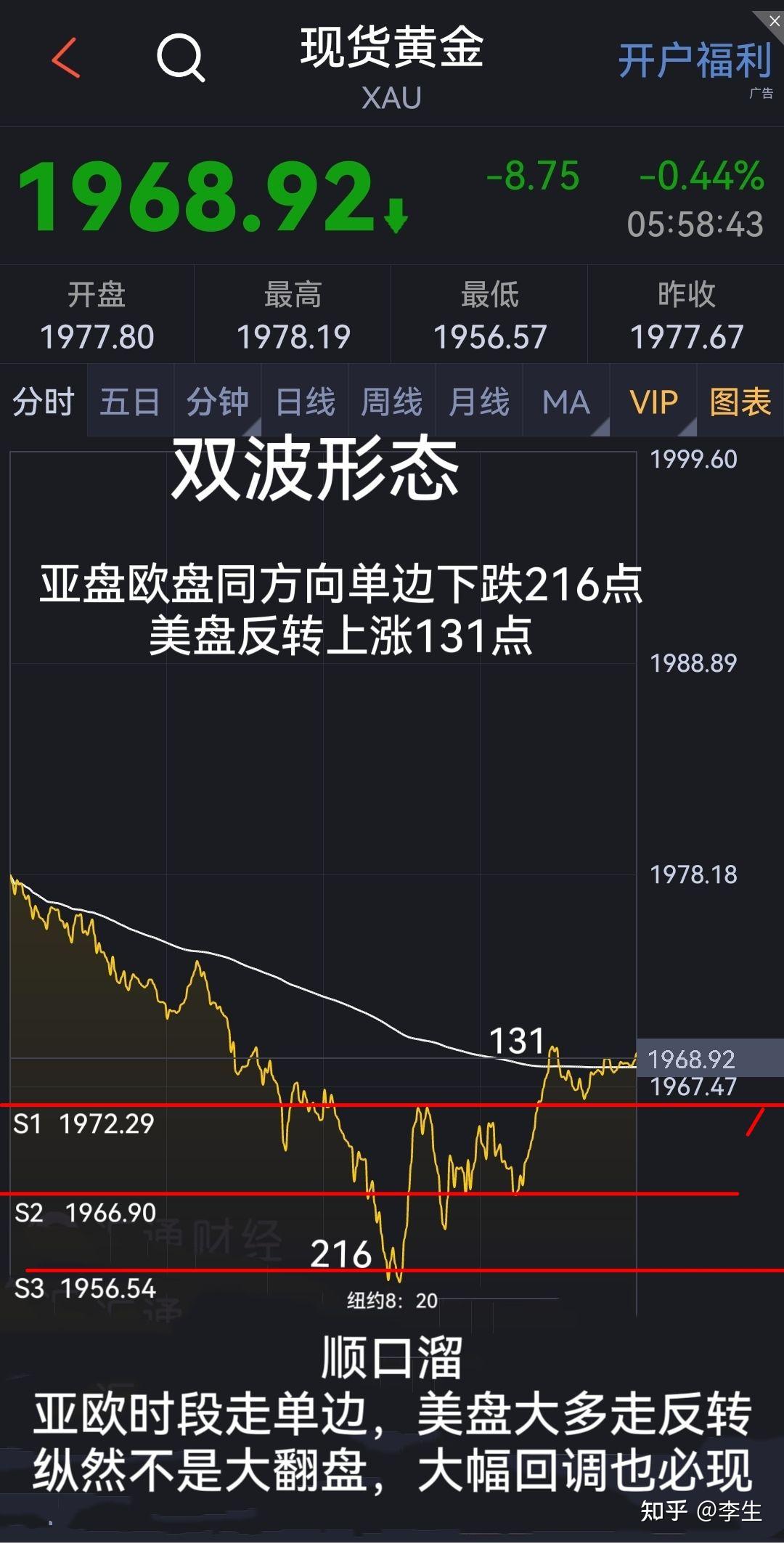This screenshot has width=784, height=1544.
Task: Open the 周线 chart tab
Action: pos(391,402)
